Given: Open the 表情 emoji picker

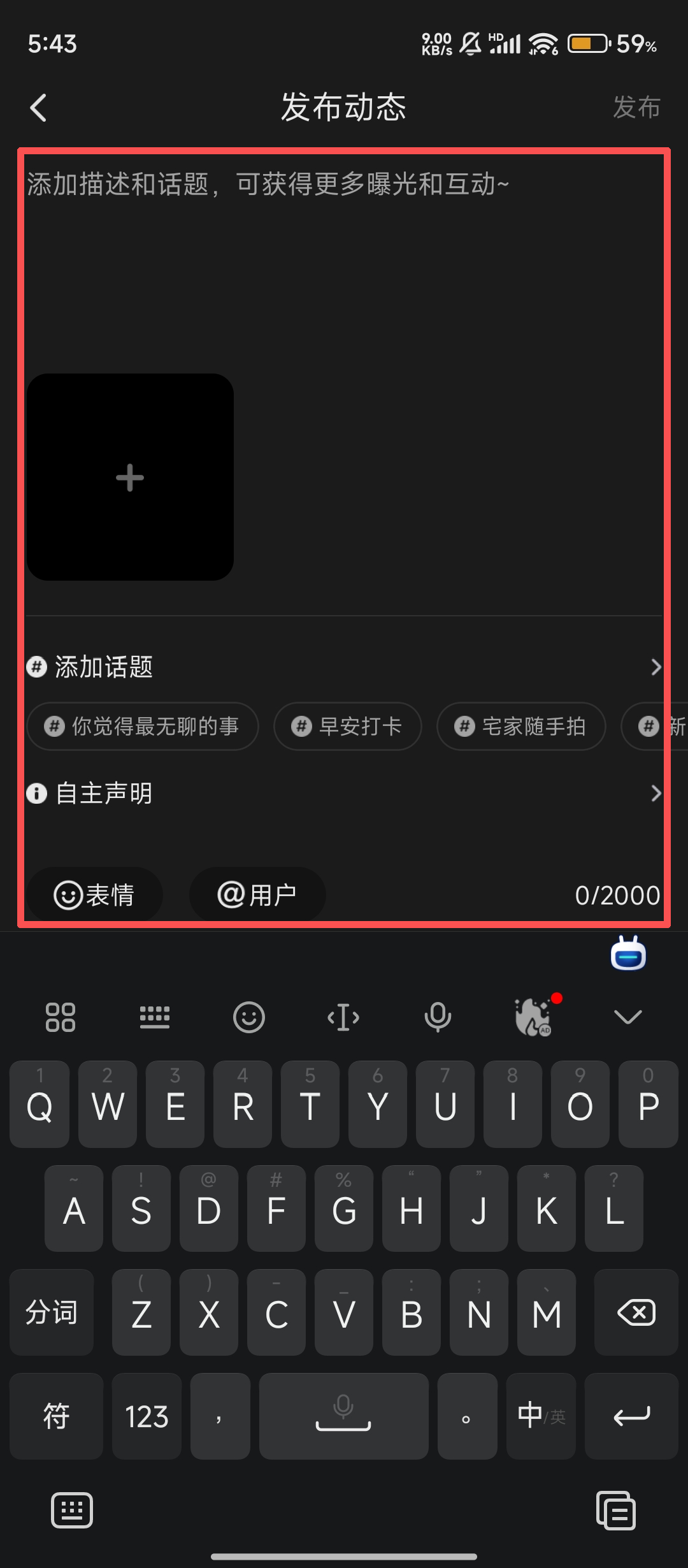Looking at the screenshot, I should coord(94,895).
